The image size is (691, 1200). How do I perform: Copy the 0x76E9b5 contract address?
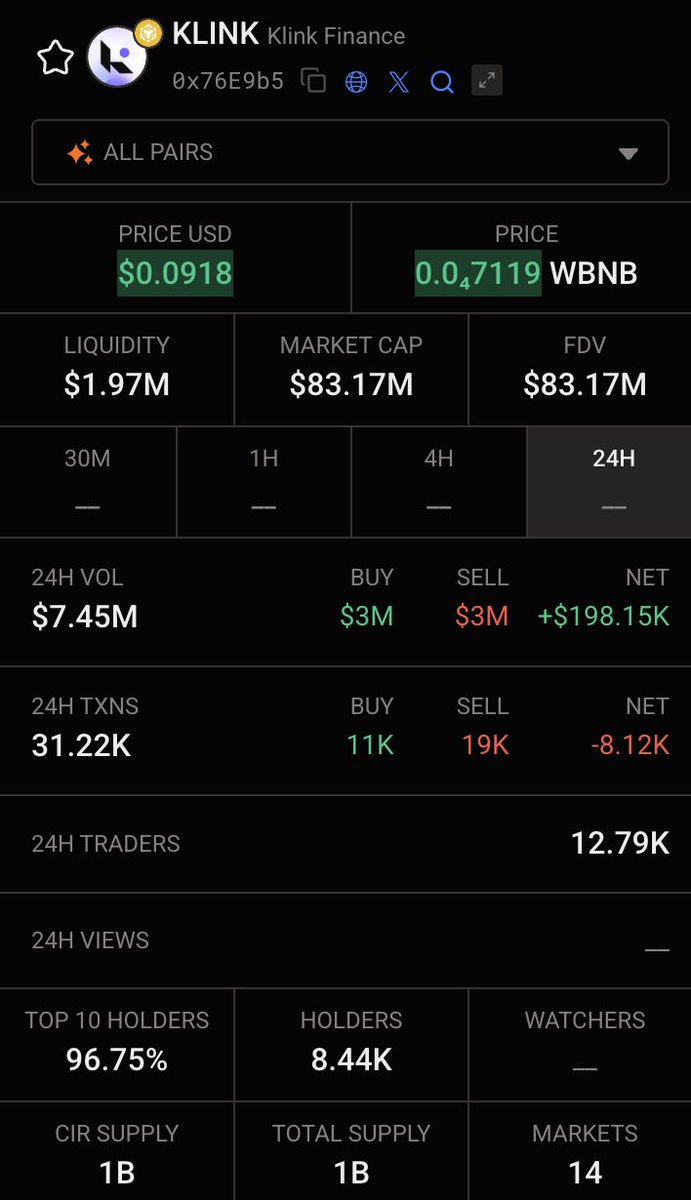point(314,81)
